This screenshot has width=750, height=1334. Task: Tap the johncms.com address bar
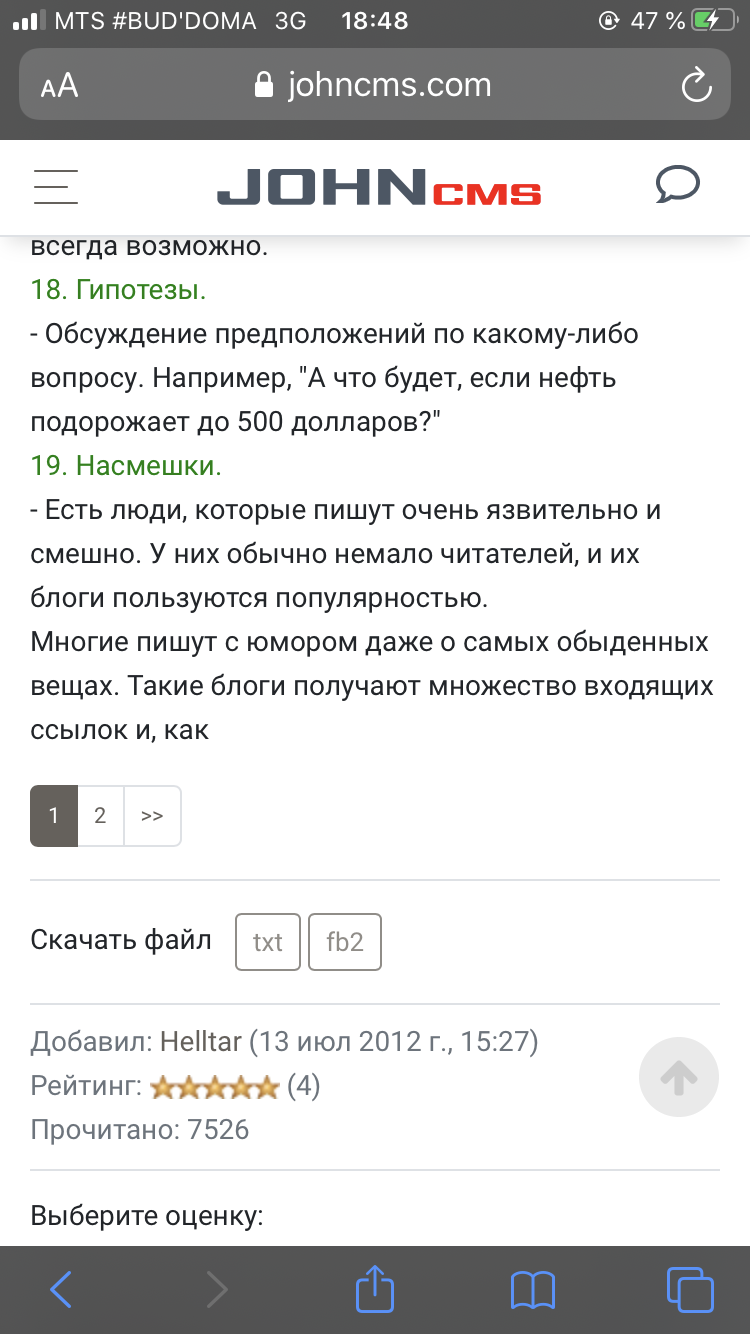point(375,85)
